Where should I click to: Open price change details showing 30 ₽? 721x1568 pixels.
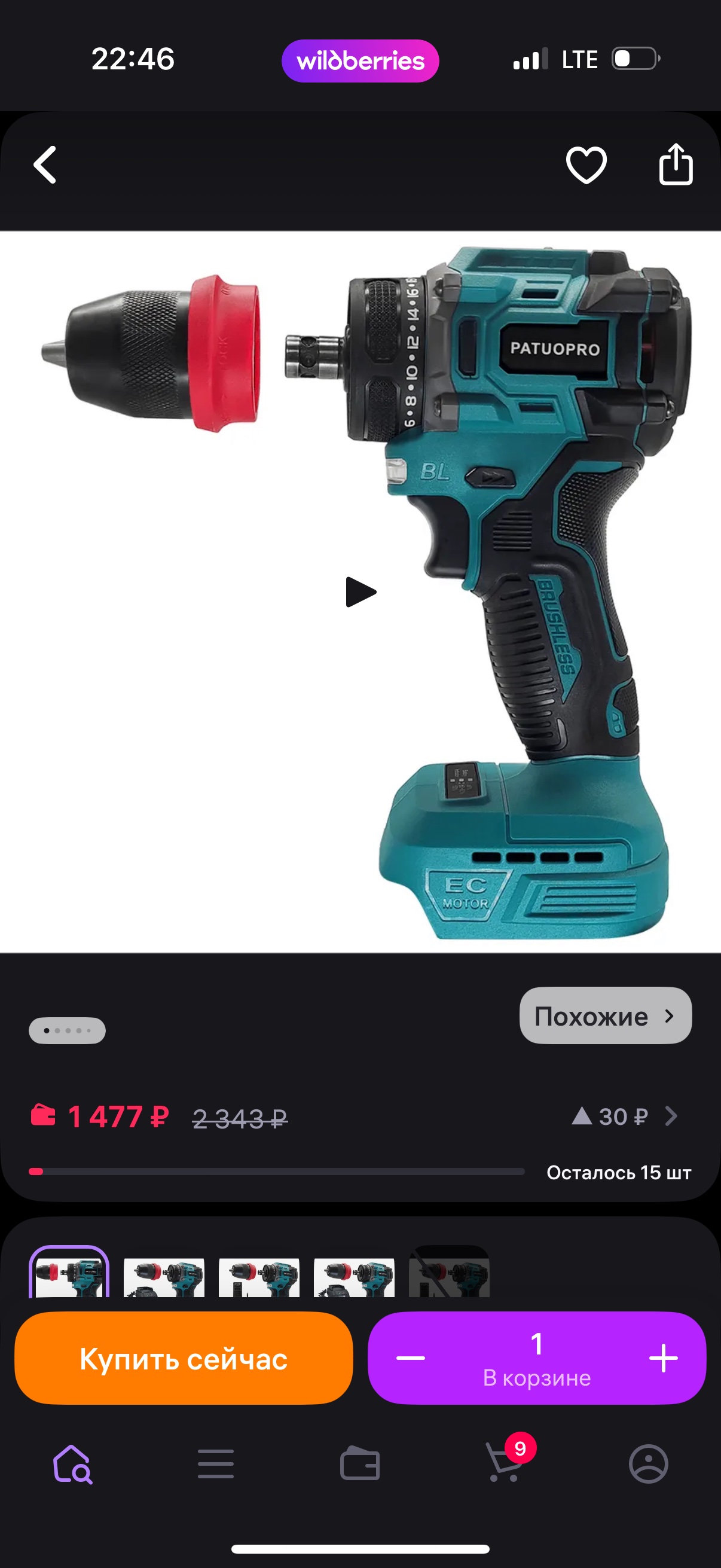[624, 1116]
